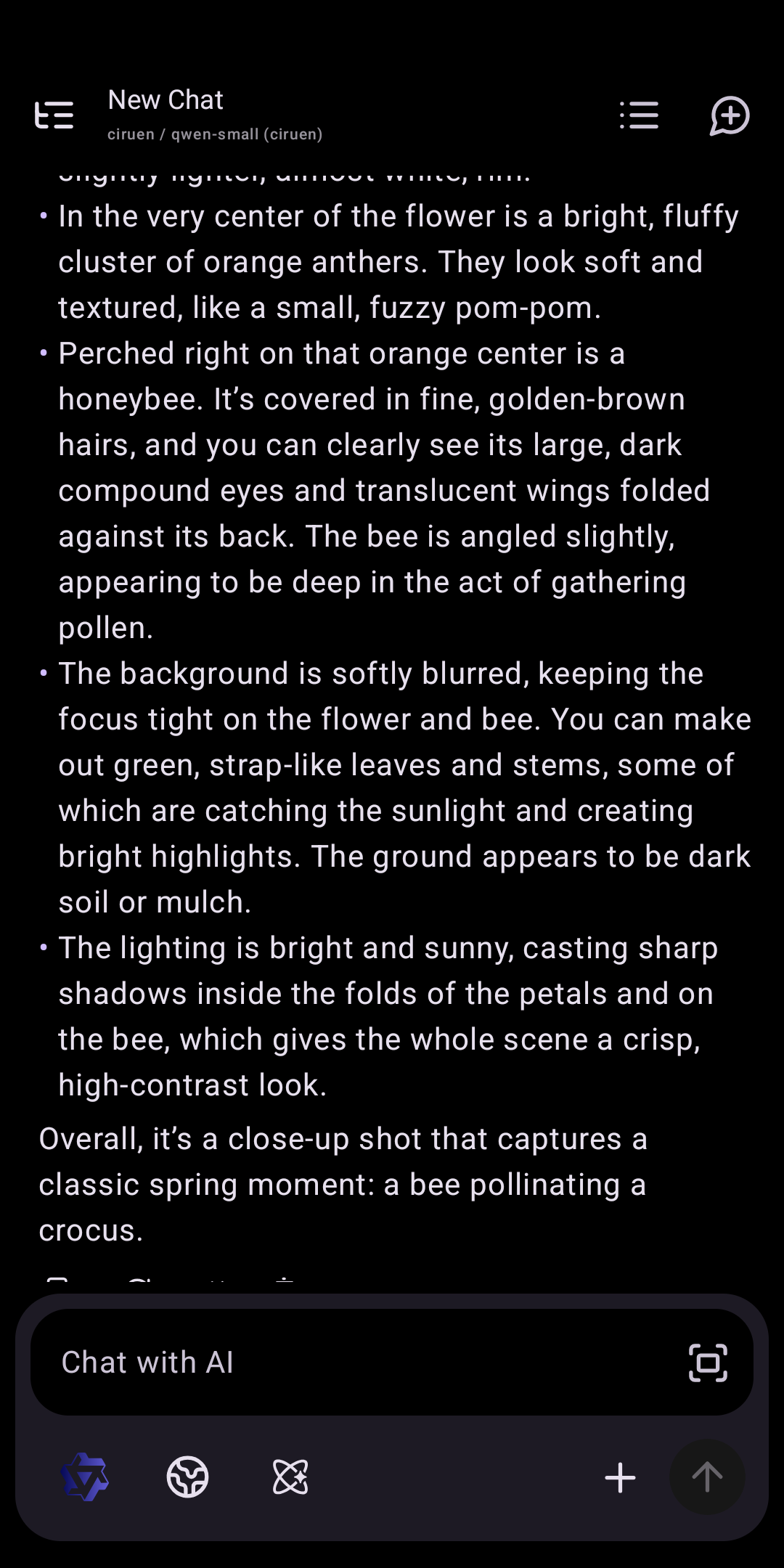This screenshot has width=784, height=1568.
Task: Start a new chat
Action: coord(729,115)
